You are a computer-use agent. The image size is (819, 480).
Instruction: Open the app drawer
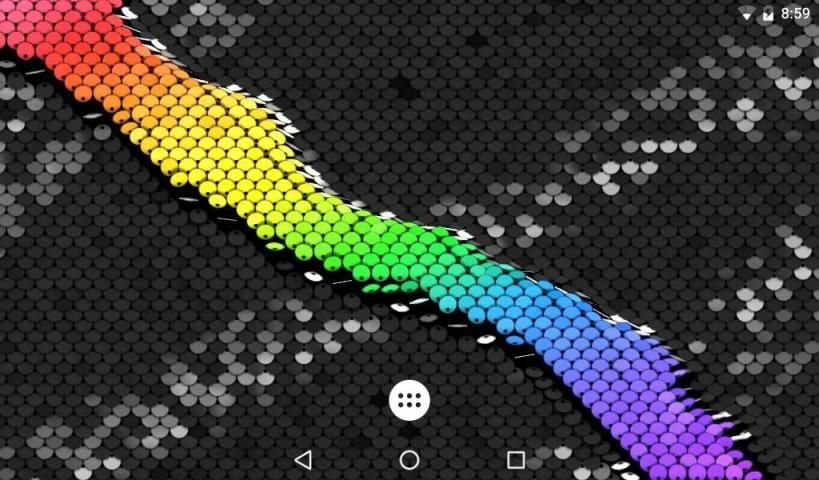(x=409, y=400)
